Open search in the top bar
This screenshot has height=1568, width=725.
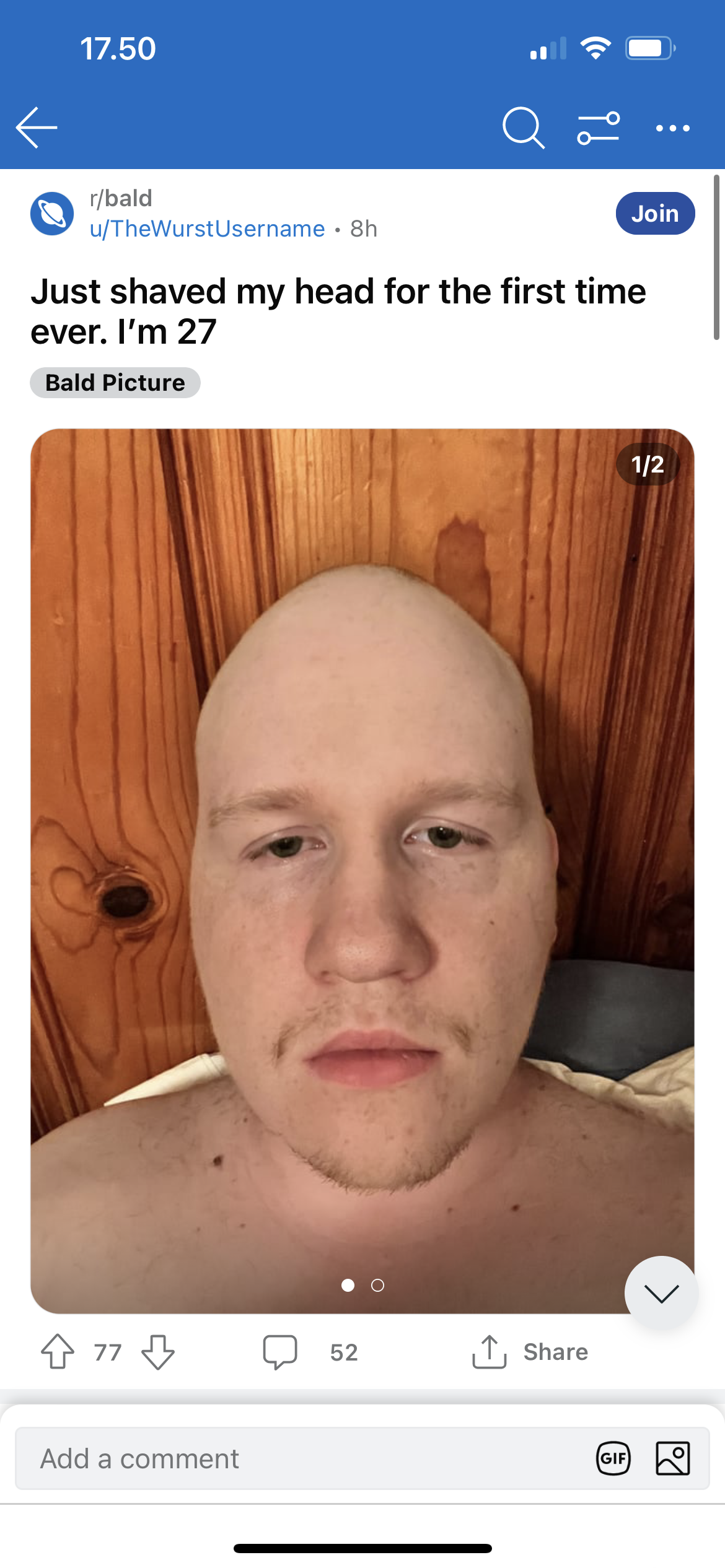(523, 128)
